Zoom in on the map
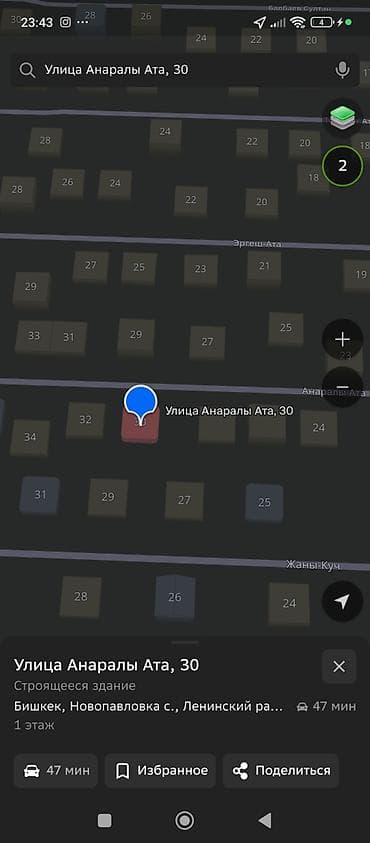Image resolution: width=370 pixels, height=843 pixels. pos(343,339)
